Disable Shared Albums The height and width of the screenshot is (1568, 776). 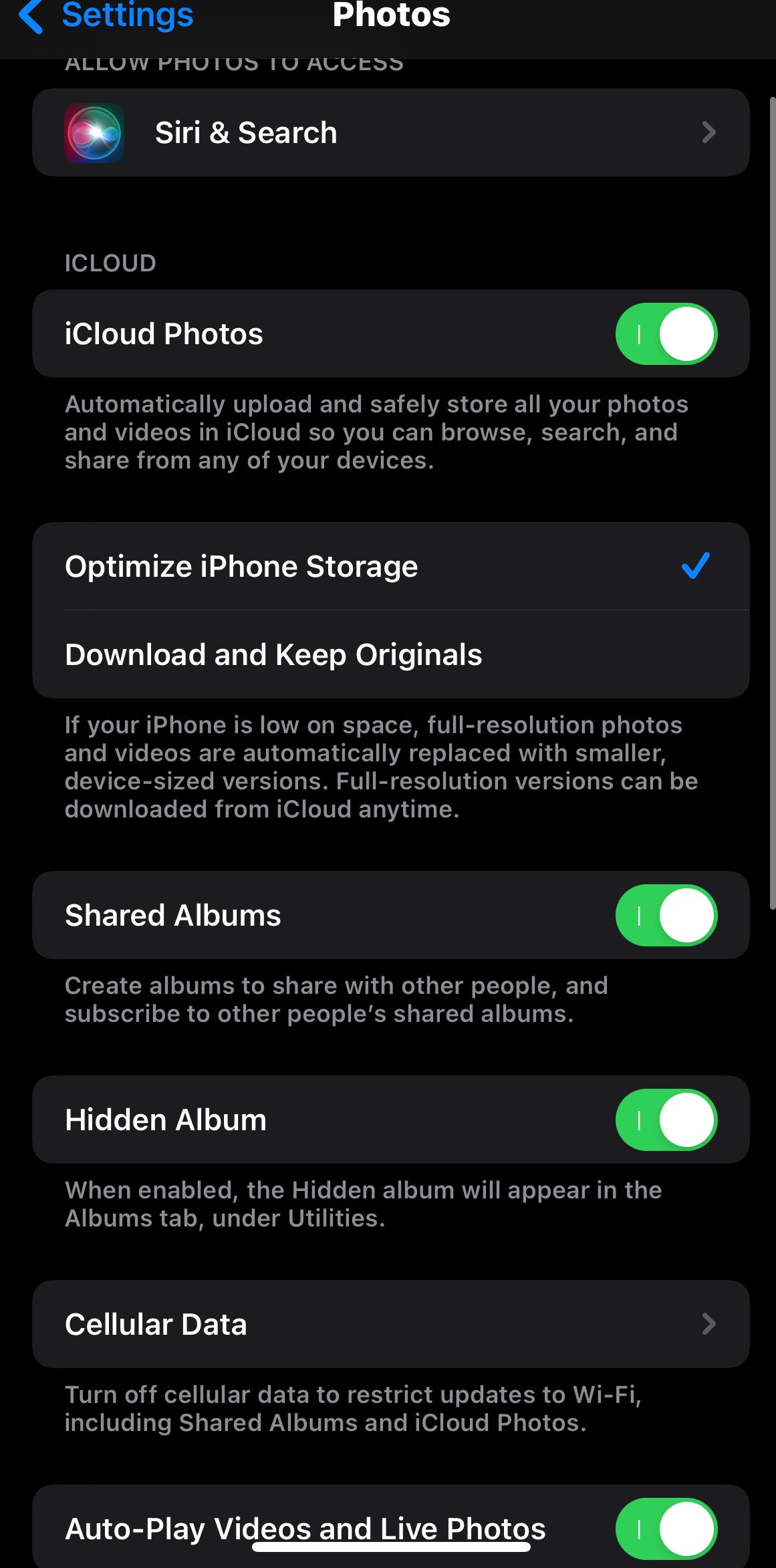click(x=666, y=915)
